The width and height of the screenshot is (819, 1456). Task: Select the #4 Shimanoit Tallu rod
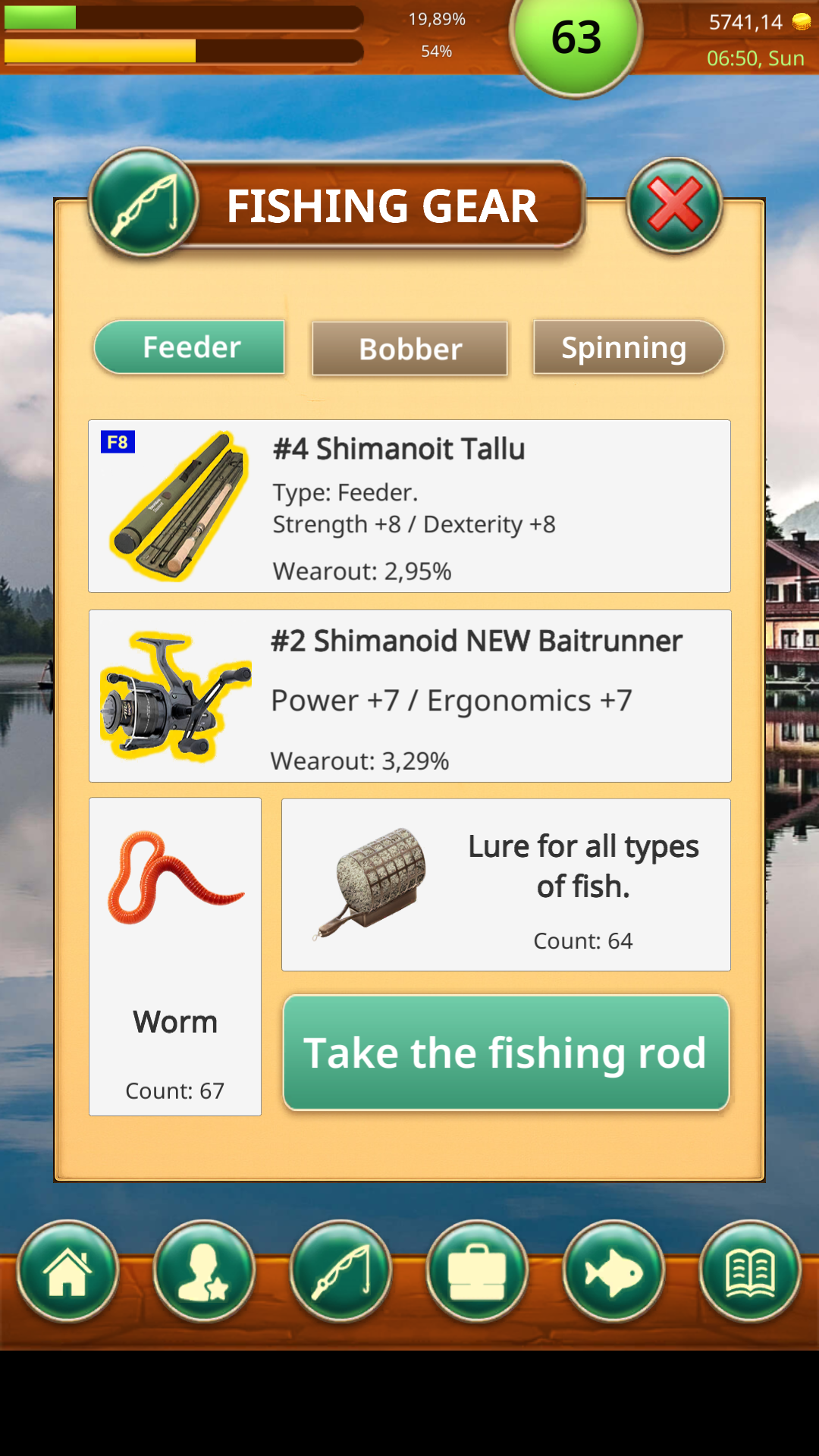[x=408, y=504]
